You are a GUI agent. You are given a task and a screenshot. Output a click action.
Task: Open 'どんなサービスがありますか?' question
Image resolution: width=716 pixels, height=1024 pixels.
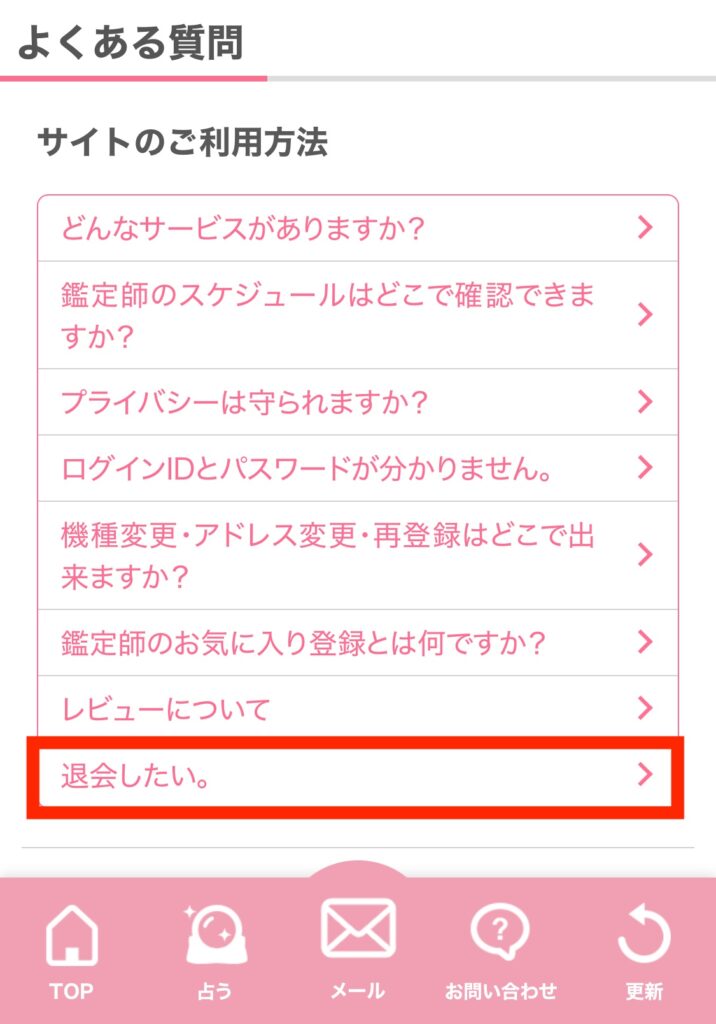pos(357,228)
